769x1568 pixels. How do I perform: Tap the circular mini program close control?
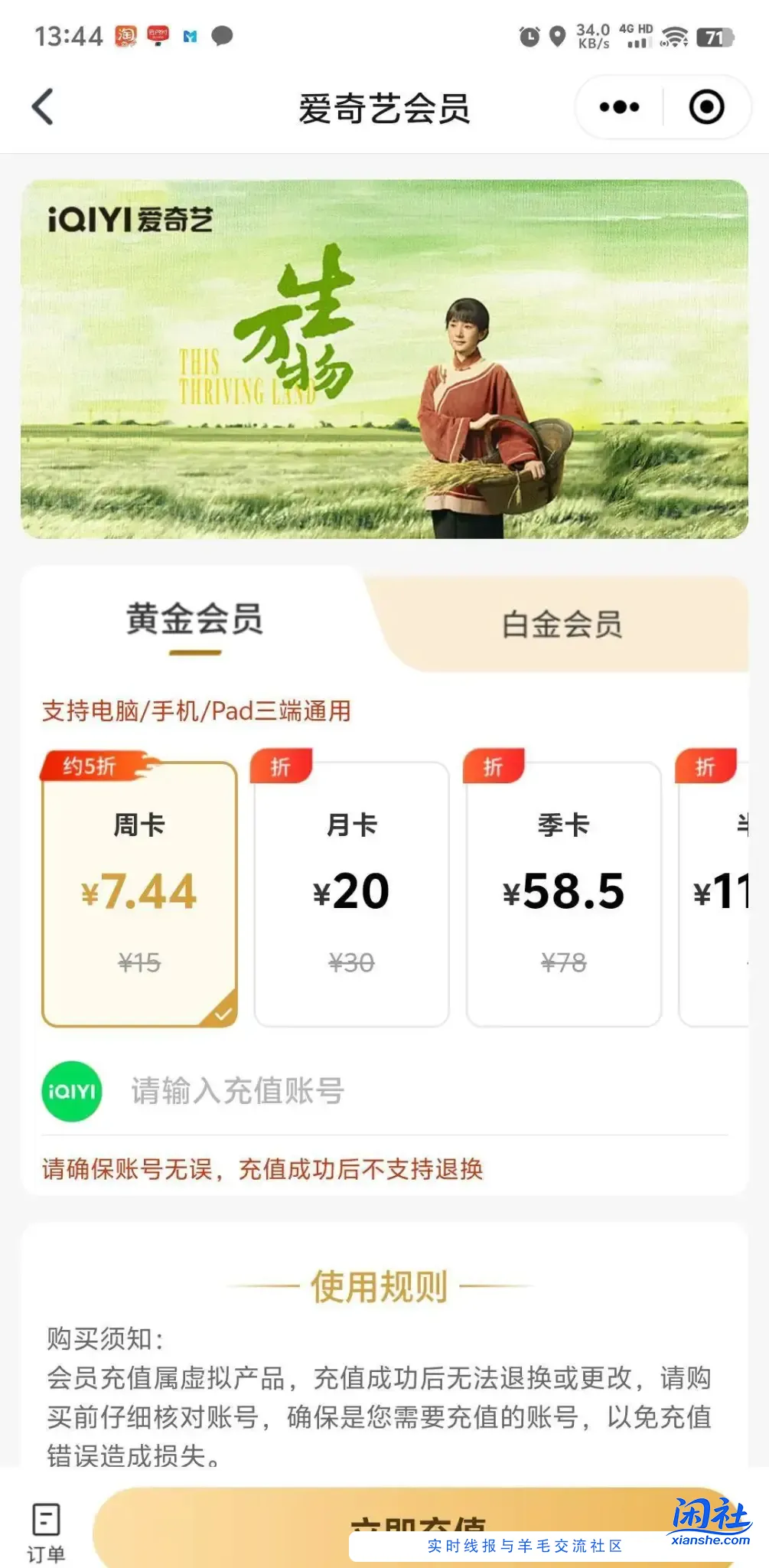coord(705,107)
